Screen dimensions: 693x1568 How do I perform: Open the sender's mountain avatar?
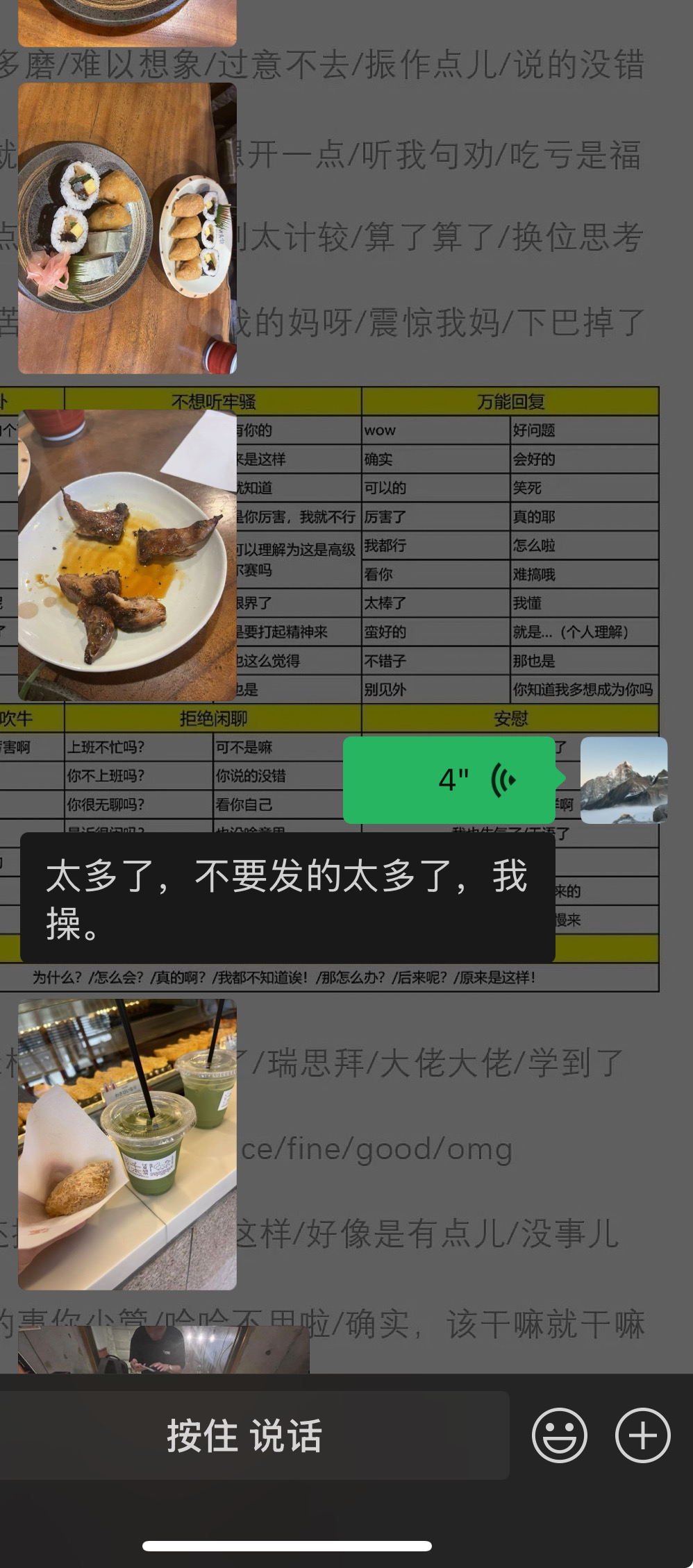[x=624, y=780]
